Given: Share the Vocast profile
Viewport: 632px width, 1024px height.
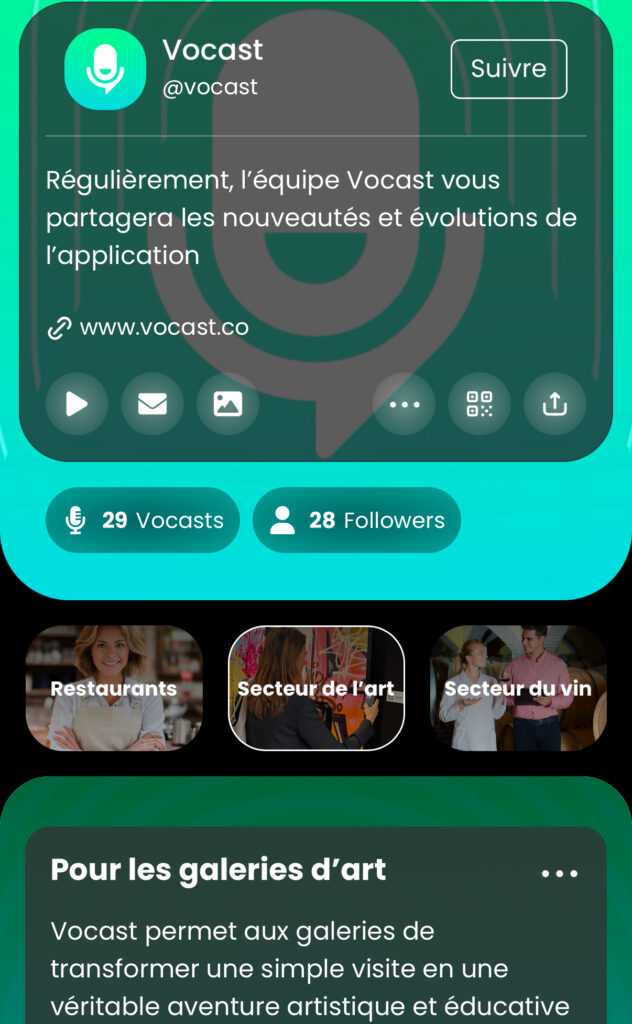Looking at the screenshot, I should (x=555, y=404).
